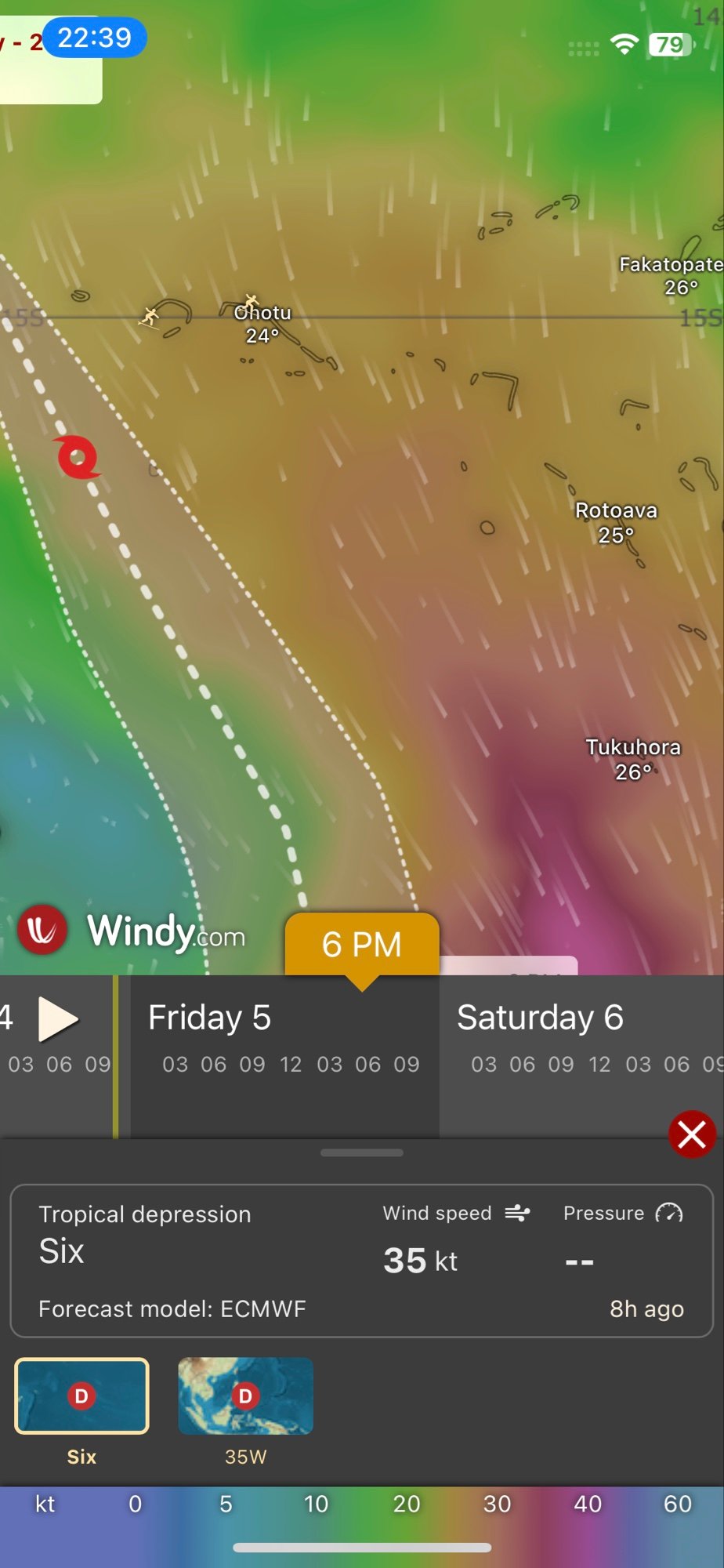
Task: Select Friday 5 on the timeline
Action: pos(209,1018)
